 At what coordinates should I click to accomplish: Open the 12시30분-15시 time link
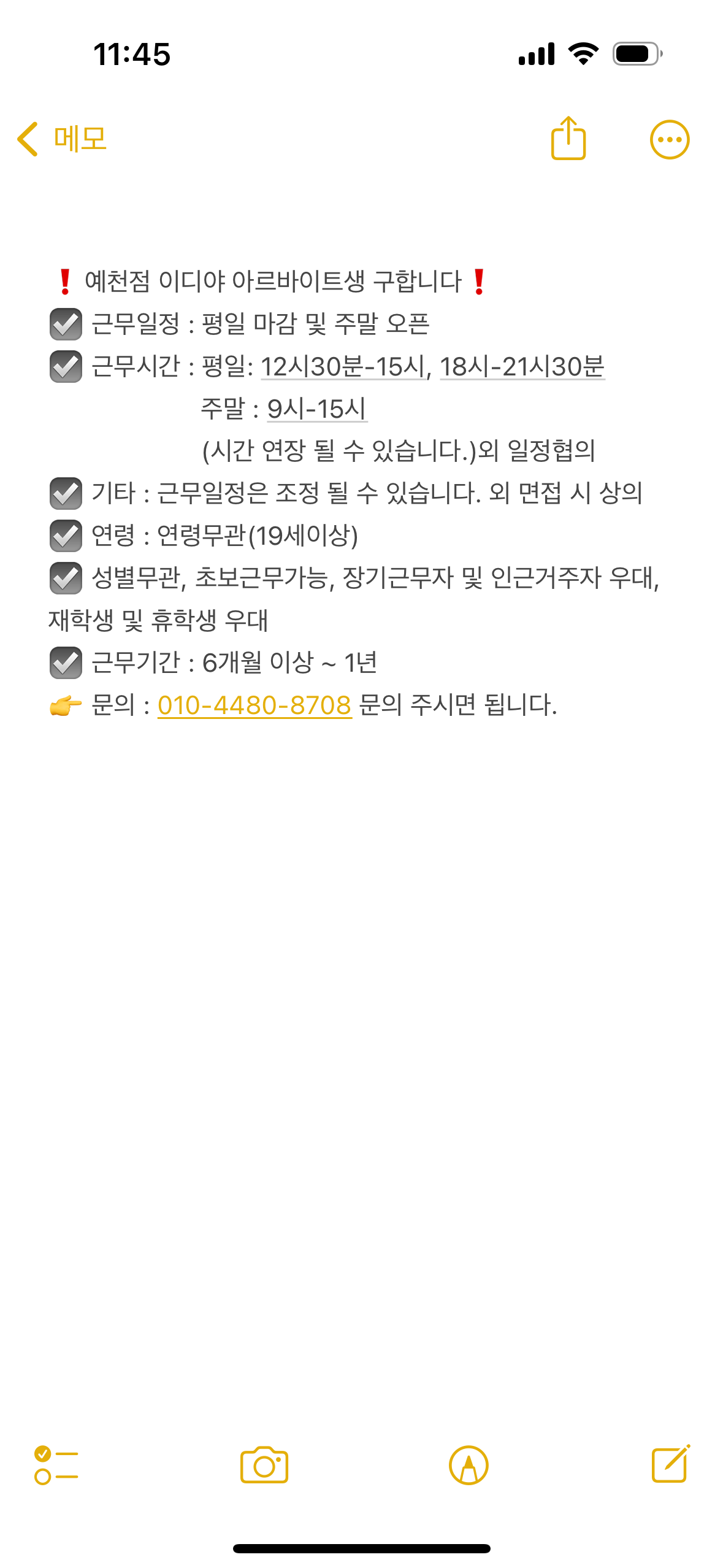pyautogui.click(x=344, y=366)
